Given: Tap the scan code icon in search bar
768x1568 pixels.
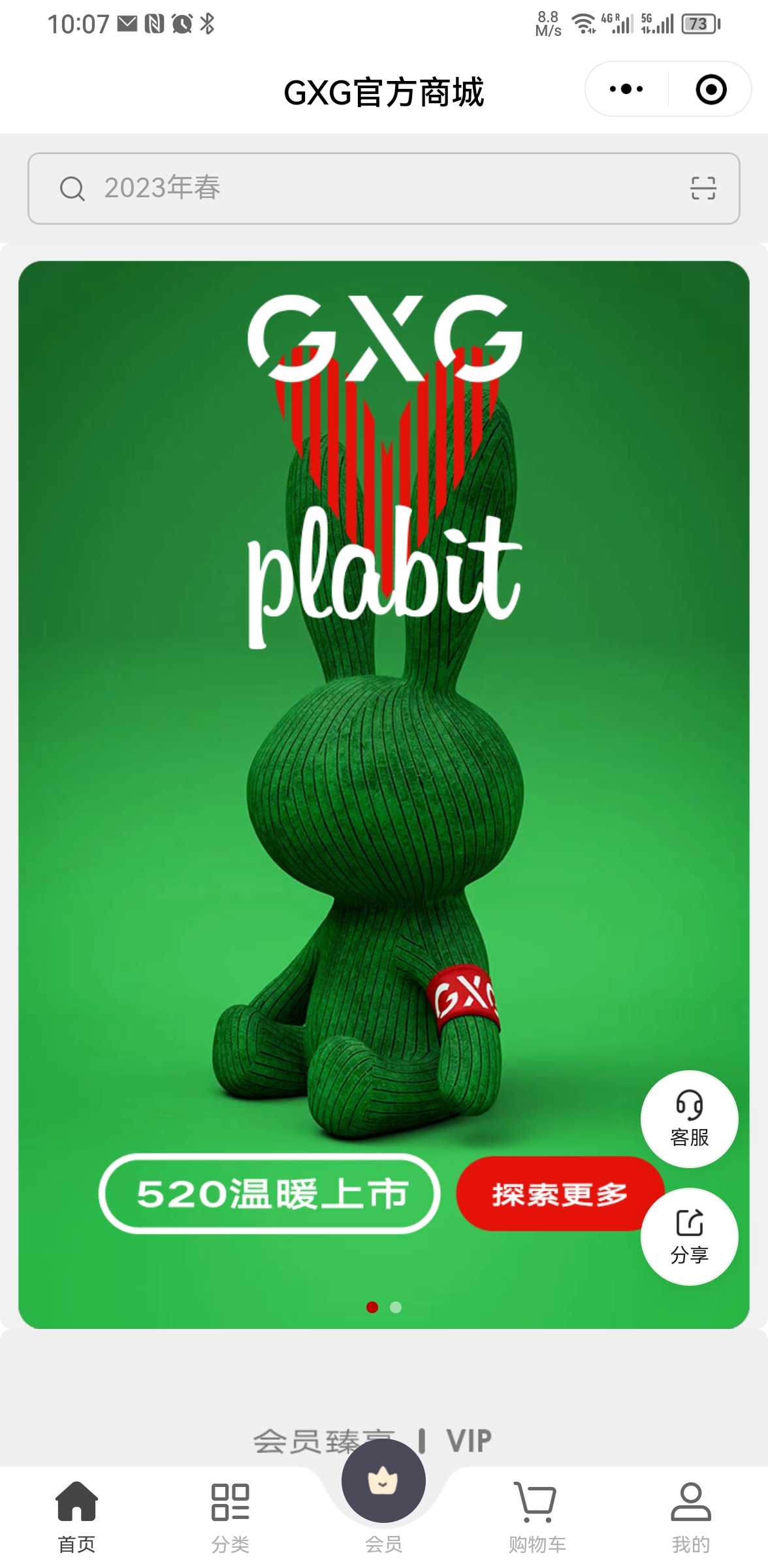Looking at the screenshot, I should click(703, 188).
